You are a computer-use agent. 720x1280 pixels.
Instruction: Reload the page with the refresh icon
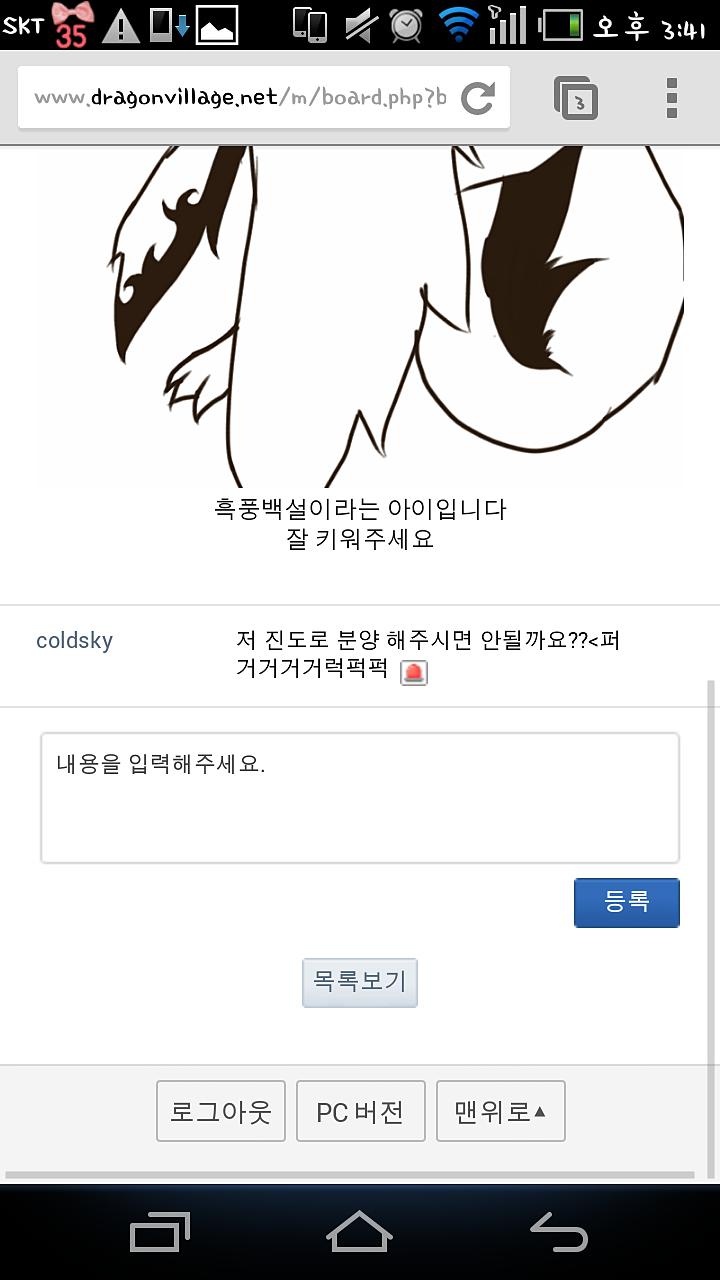pos(478,97)
